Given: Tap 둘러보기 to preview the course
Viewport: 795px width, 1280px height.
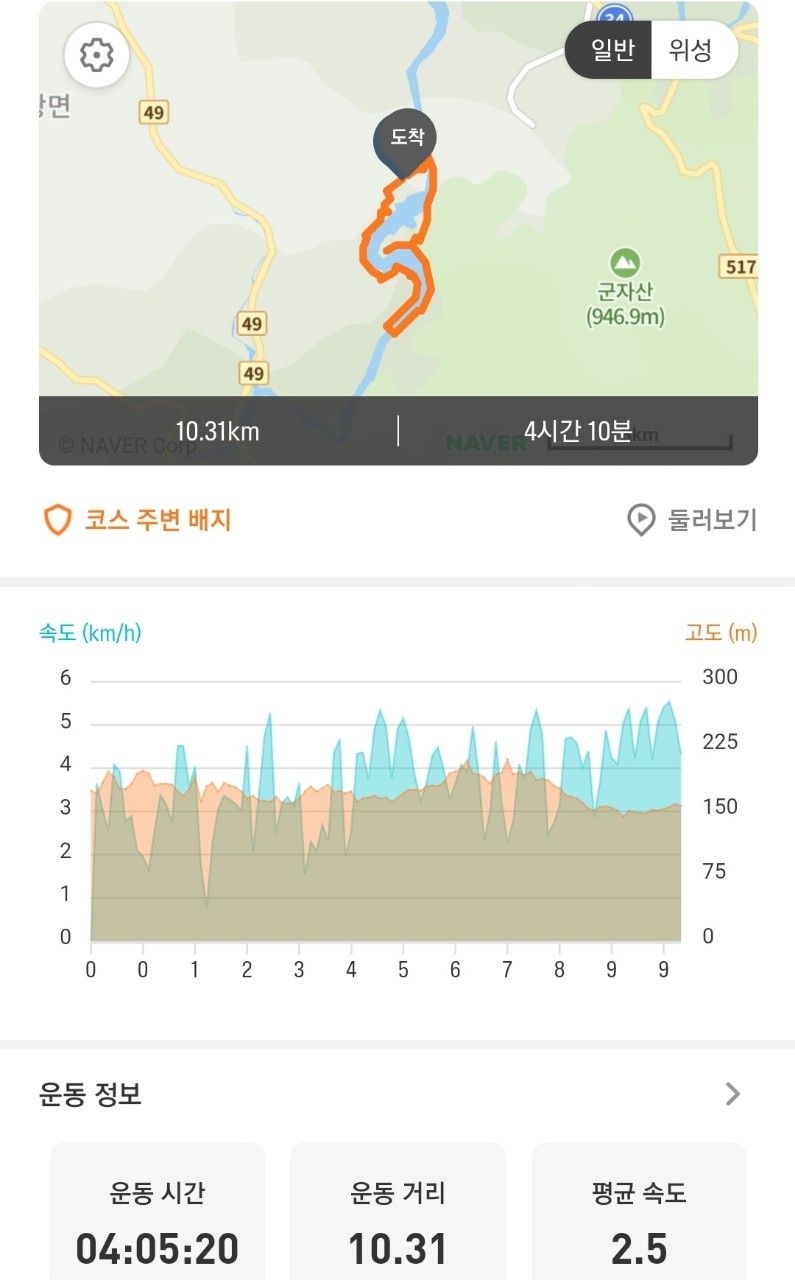Looking at the screenshot, I should pos(691,520).
